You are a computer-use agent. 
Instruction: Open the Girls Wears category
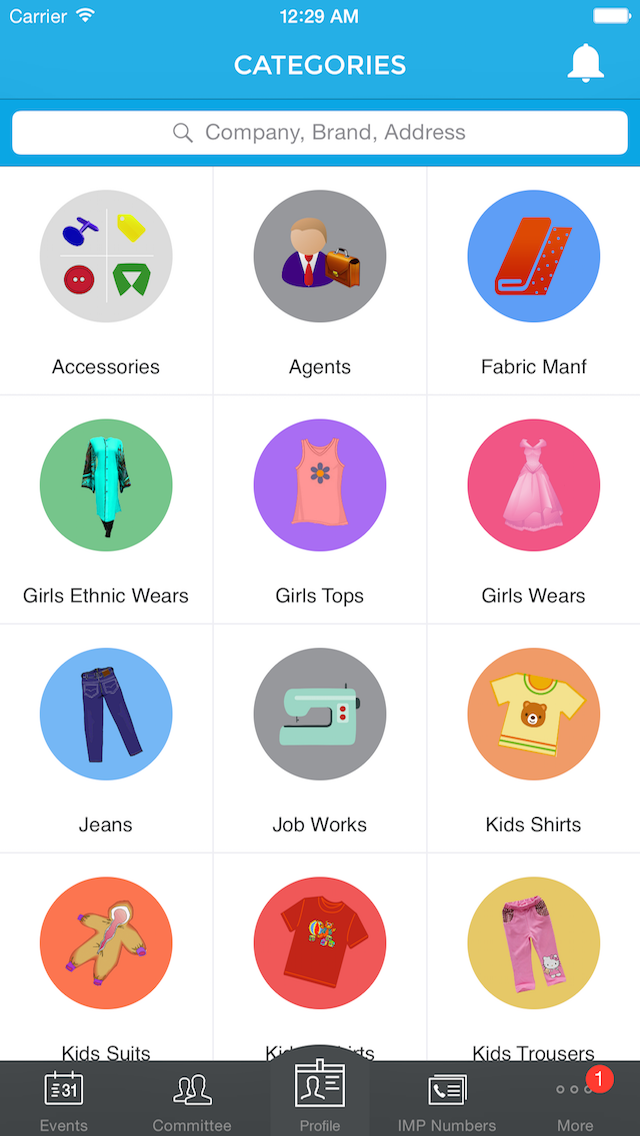pyautogui.click(x=533, y=510)
